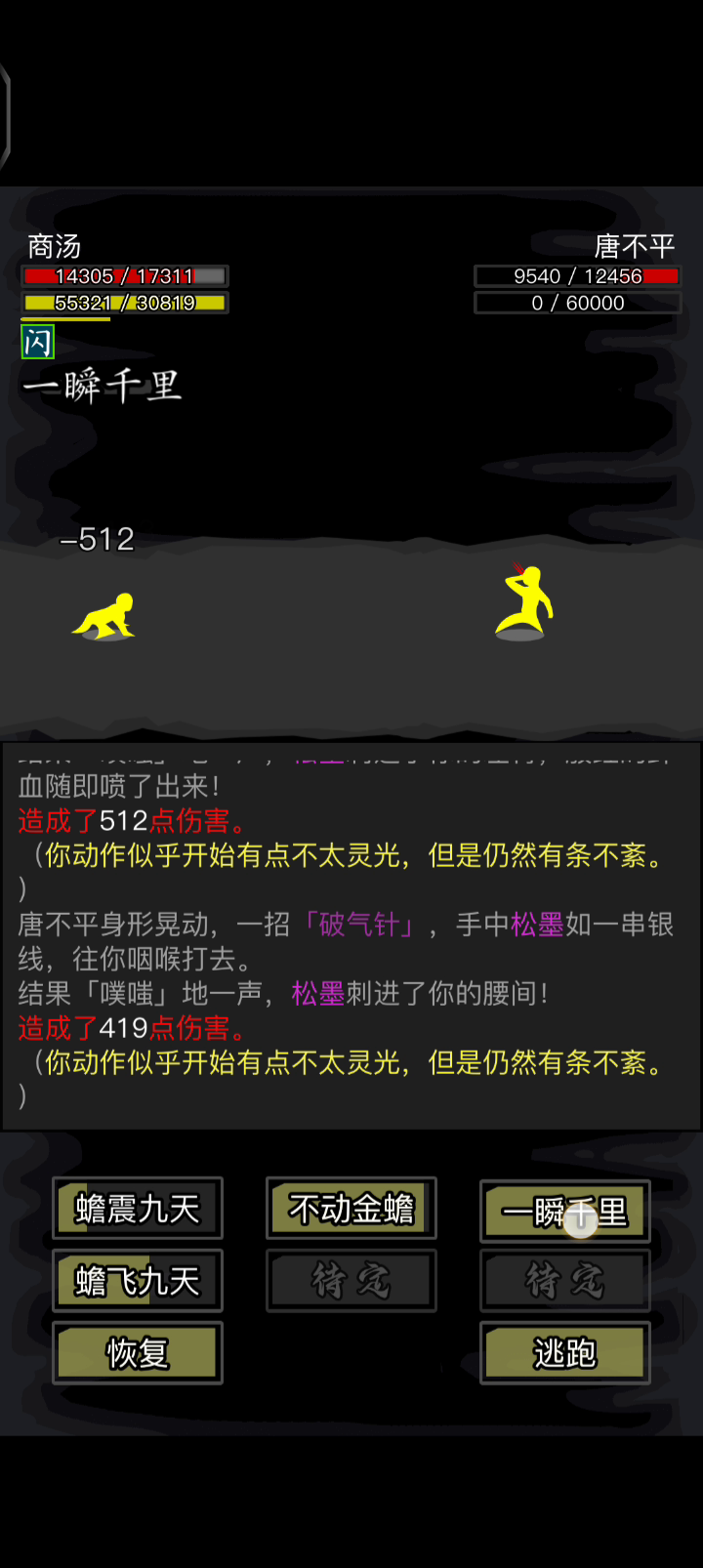Use the 蟾飞九天 skill
Viewport: 703px width, 1568px height.
(x=138, y=1281)
